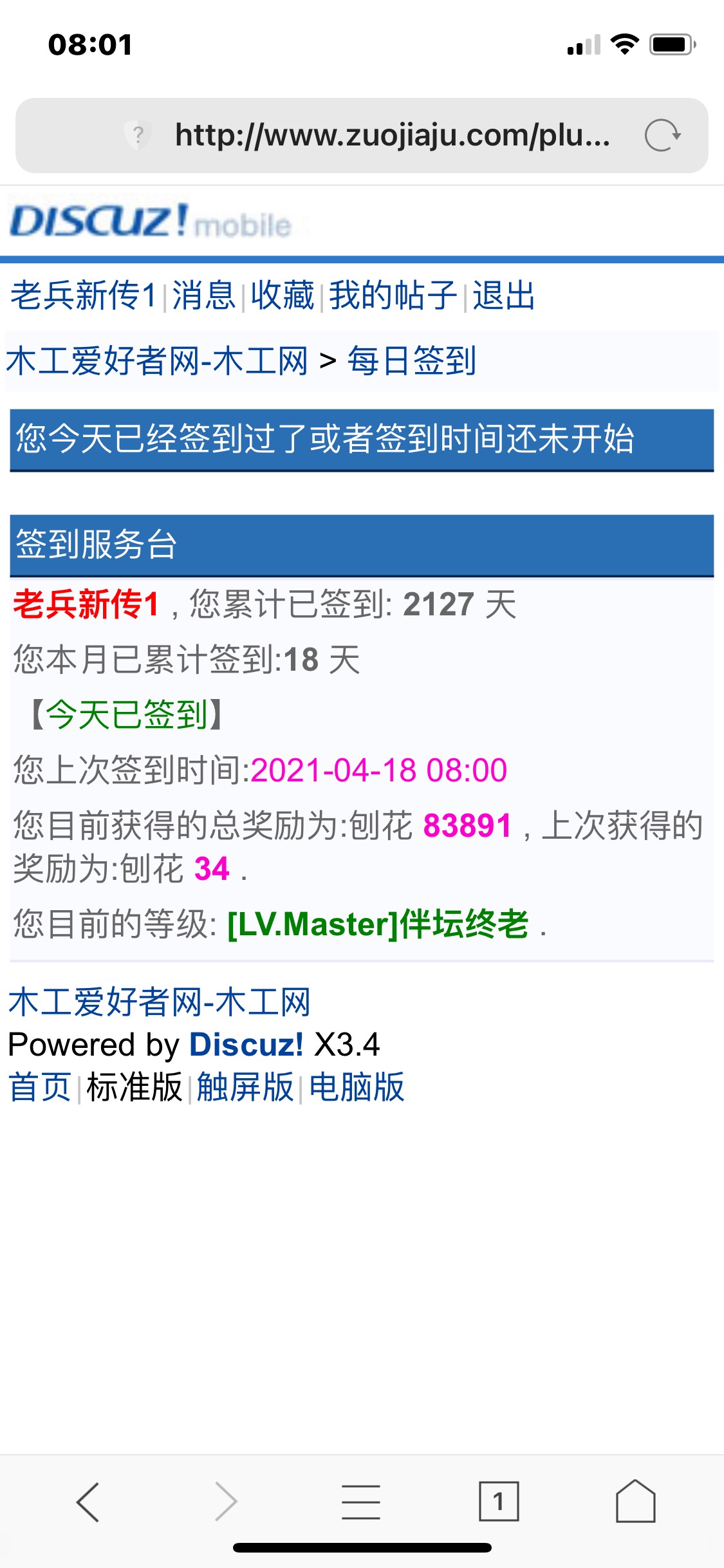Go to 首页 home link in footer
Viewport: 724px width, 1568px height.
coord(40,1087)
